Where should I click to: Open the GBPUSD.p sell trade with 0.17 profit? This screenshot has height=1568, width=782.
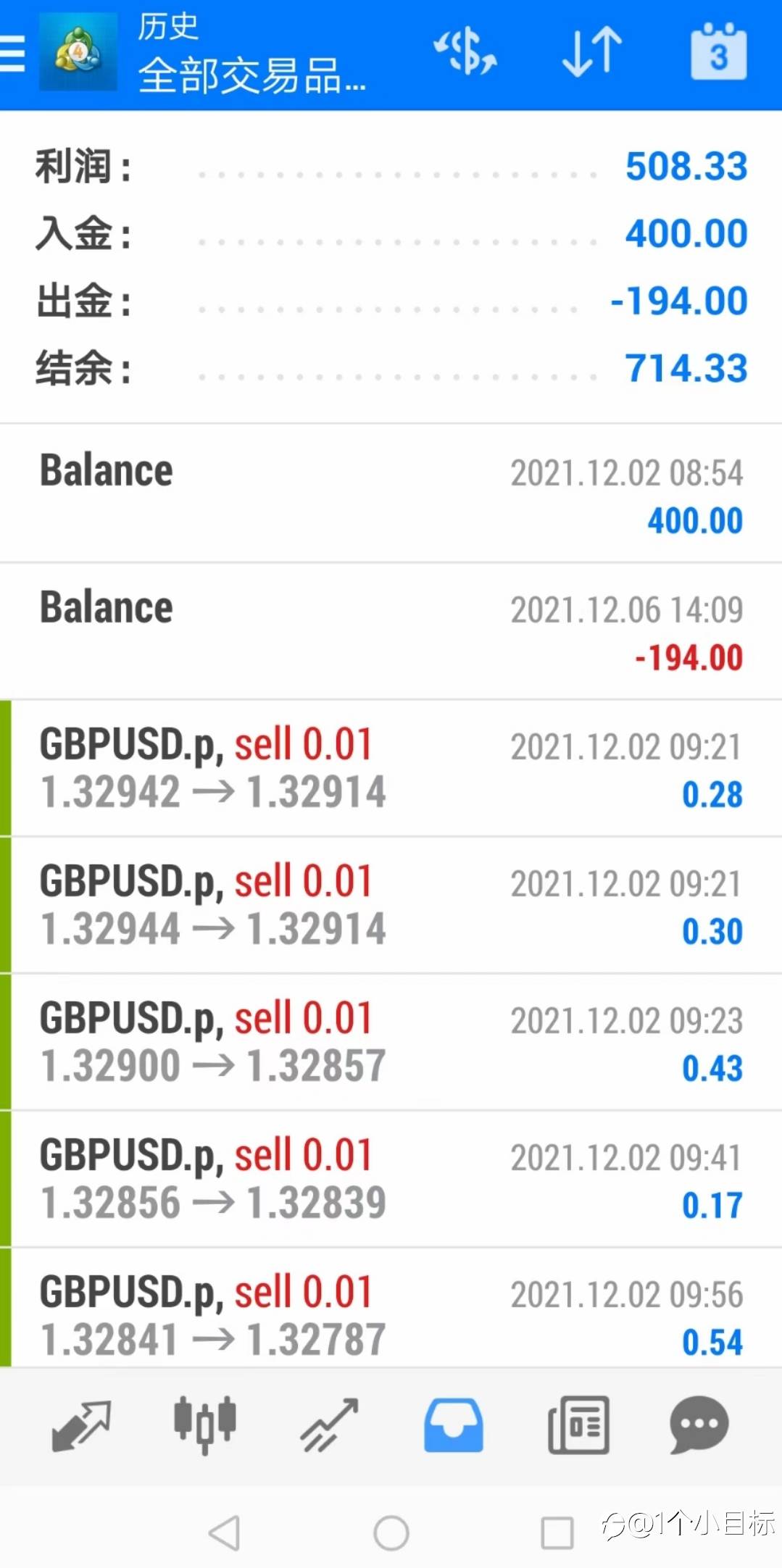[391, 1179]
